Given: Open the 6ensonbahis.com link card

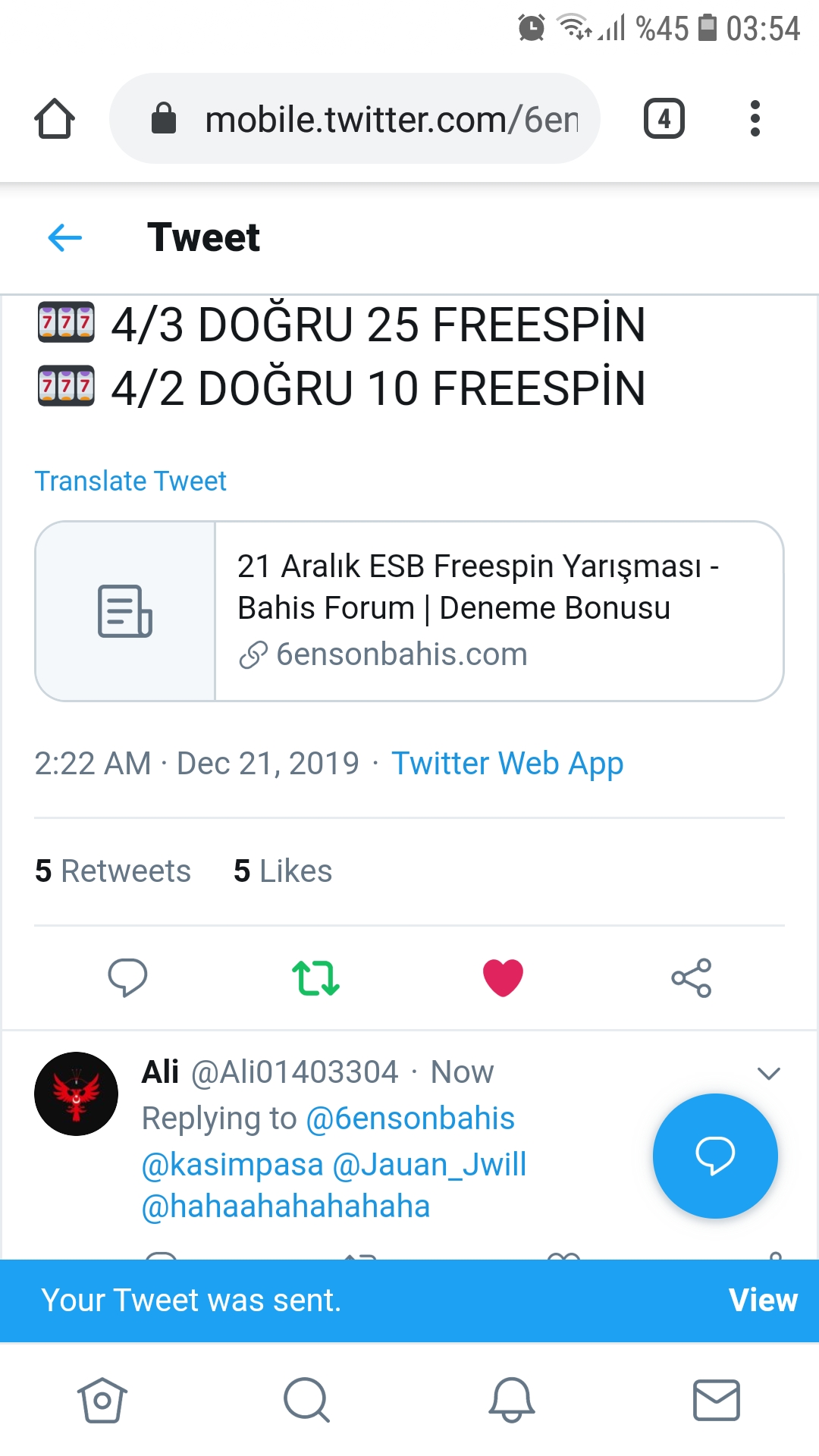Looking at the screenshot, I should 409,611.
